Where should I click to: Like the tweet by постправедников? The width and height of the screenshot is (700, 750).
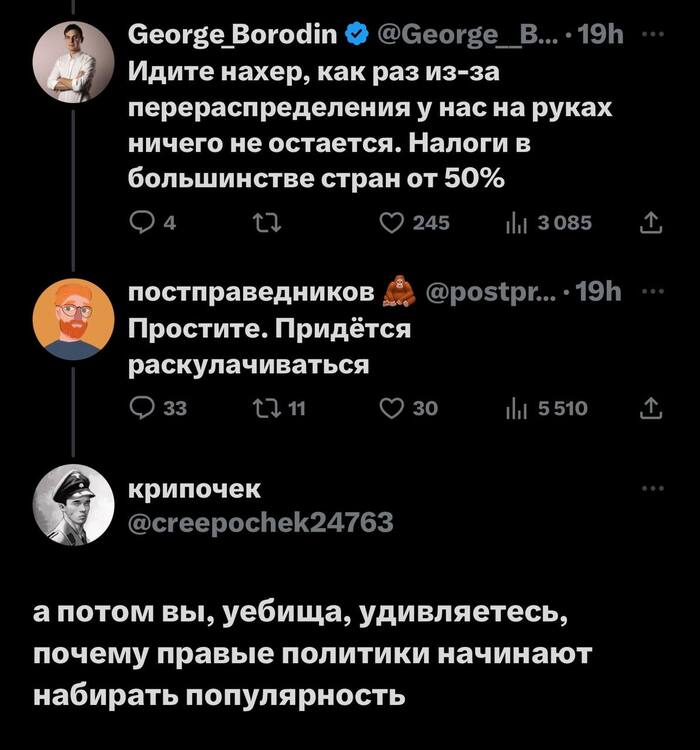[393, 407]
